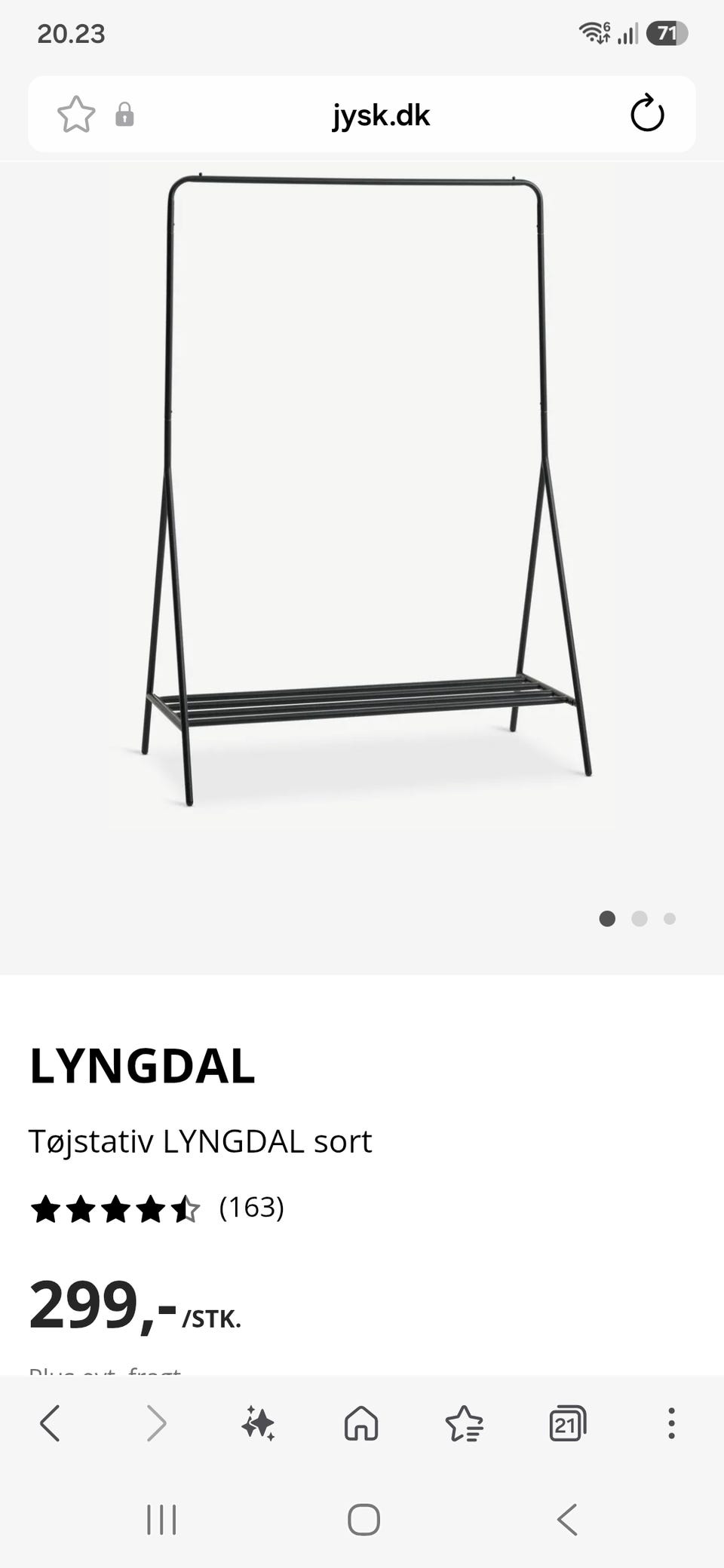Open the browser overflow menu
This screenshot has width=724, height=1568.
pyautogui.click(x=671, y=1423)
